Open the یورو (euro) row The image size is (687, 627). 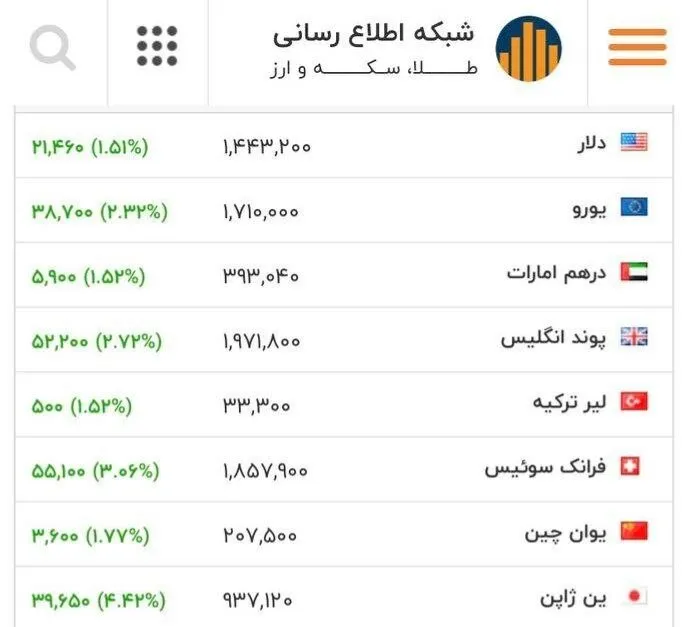pos(344,210)
